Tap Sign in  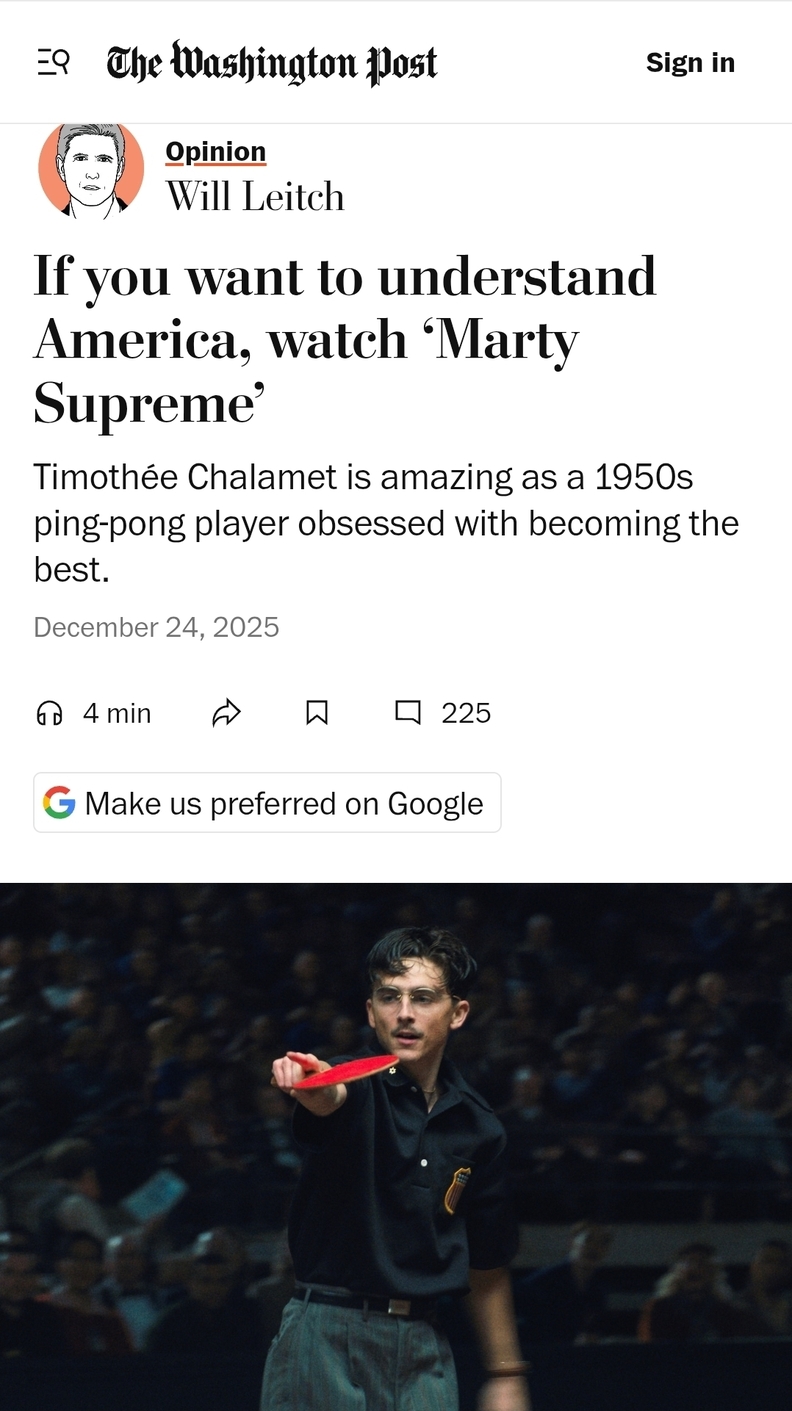point(689,63)
